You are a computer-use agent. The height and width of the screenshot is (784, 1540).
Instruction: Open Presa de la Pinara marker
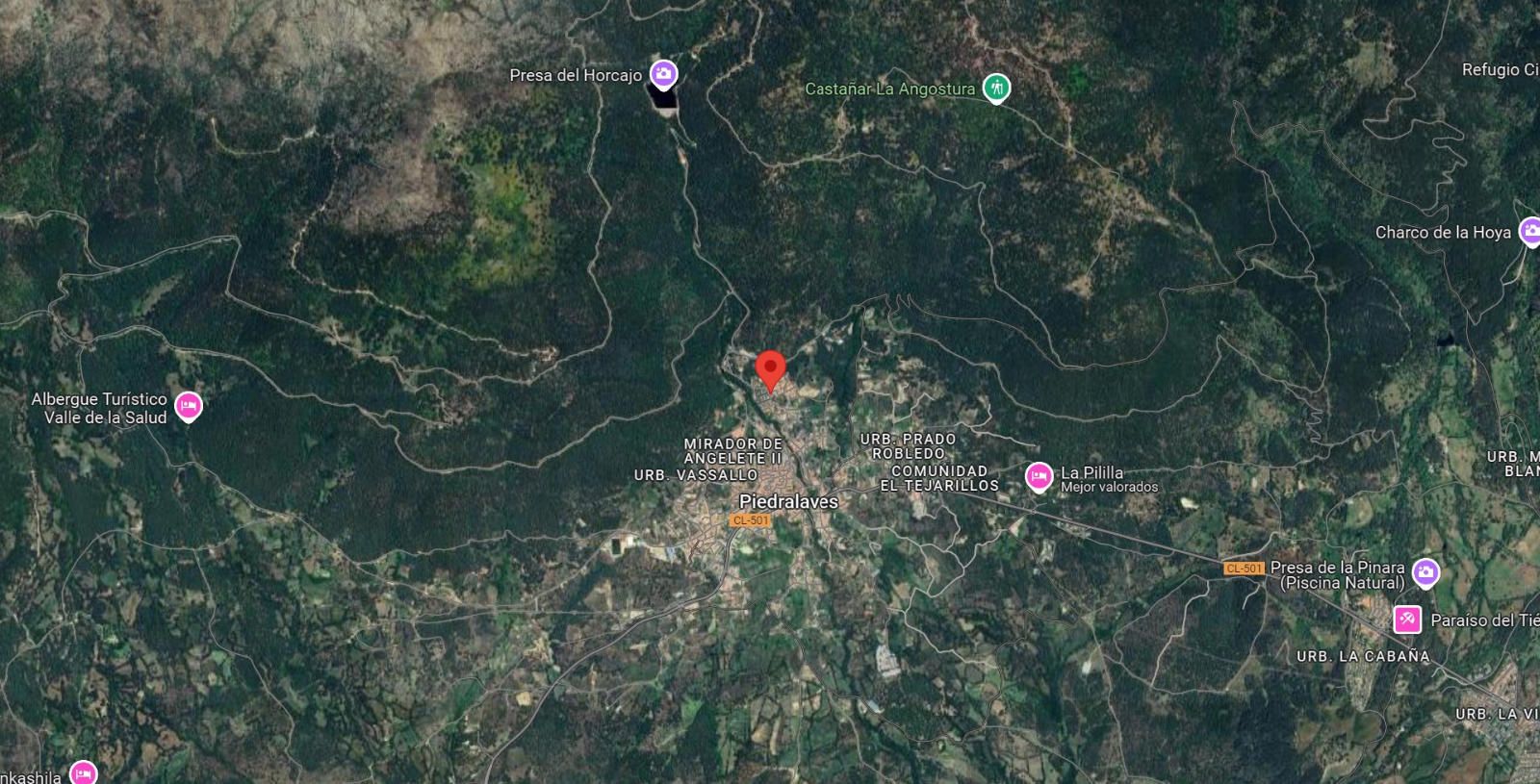click(1425, 573)
